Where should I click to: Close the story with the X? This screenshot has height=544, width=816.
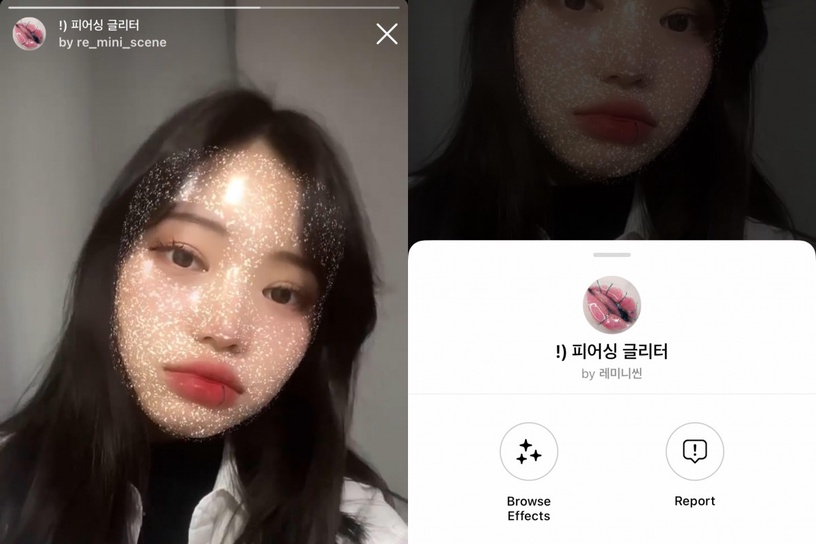387,34
